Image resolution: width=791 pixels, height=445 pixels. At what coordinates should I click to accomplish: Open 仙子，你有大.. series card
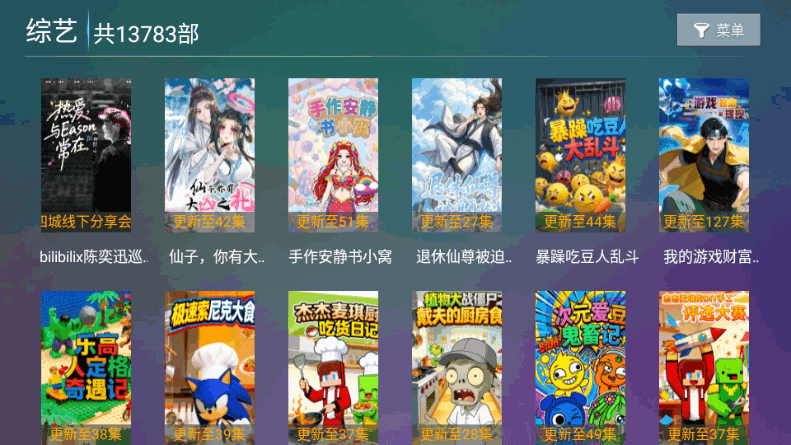coord(209,155)
